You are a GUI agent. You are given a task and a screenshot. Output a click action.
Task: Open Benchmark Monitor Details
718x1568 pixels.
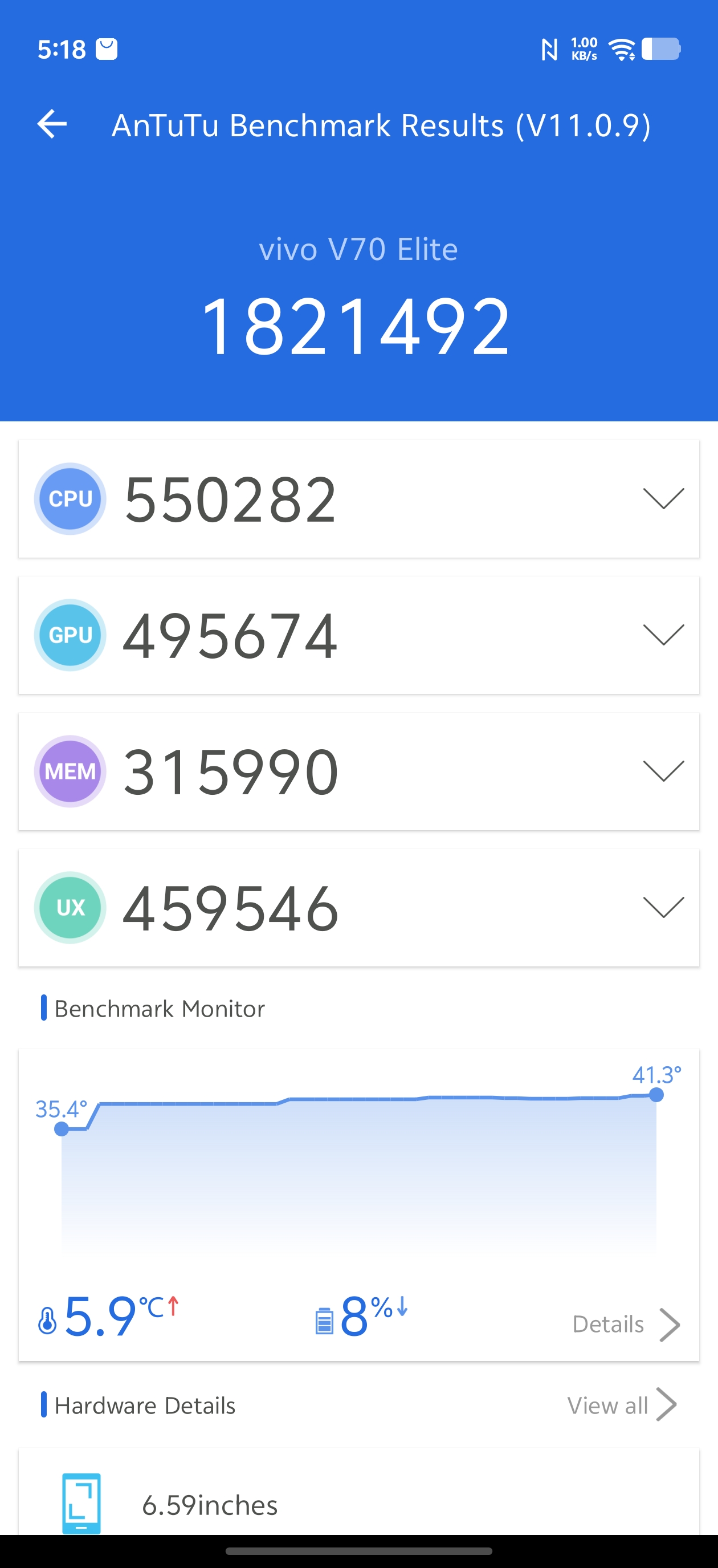click(x=626, y=1325)
